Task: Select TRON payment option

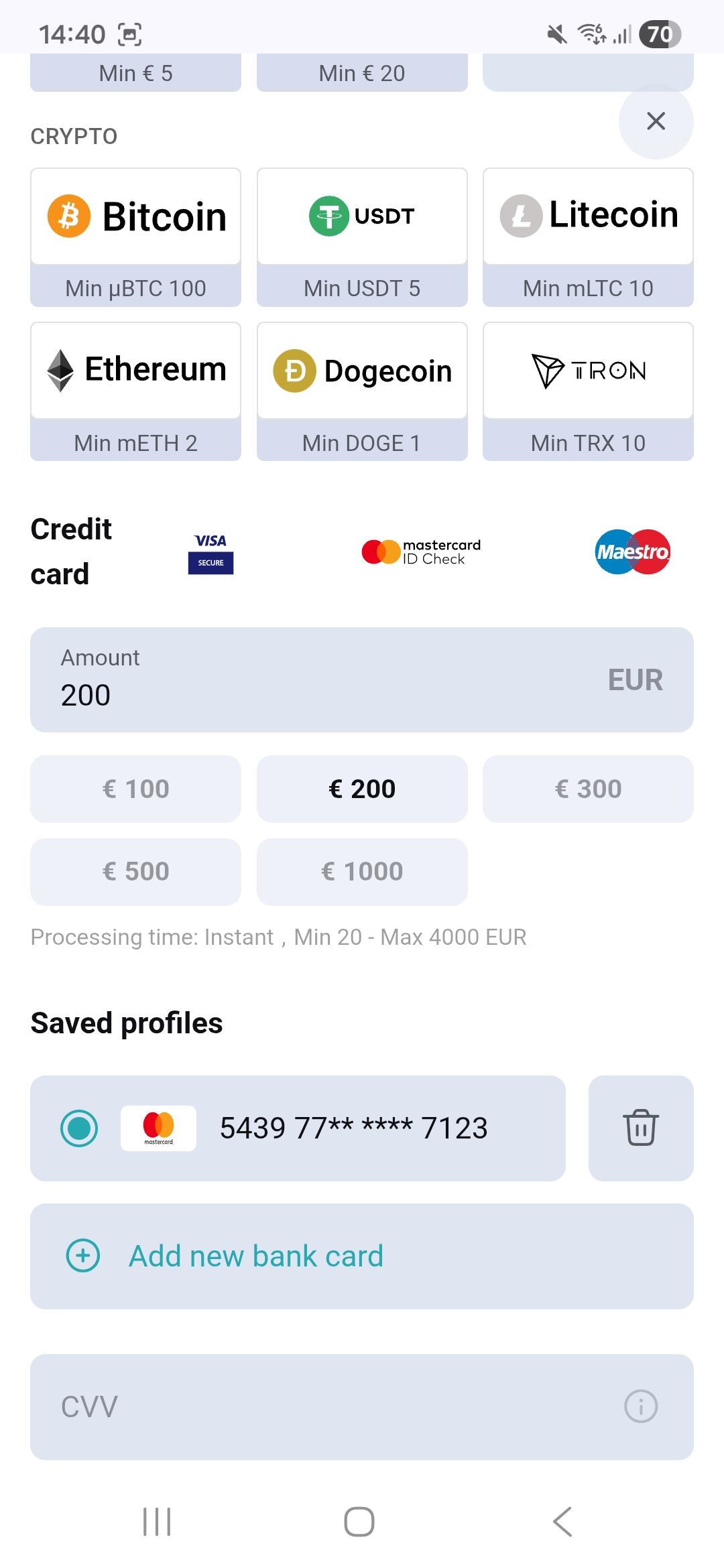Action: point(588,391)
